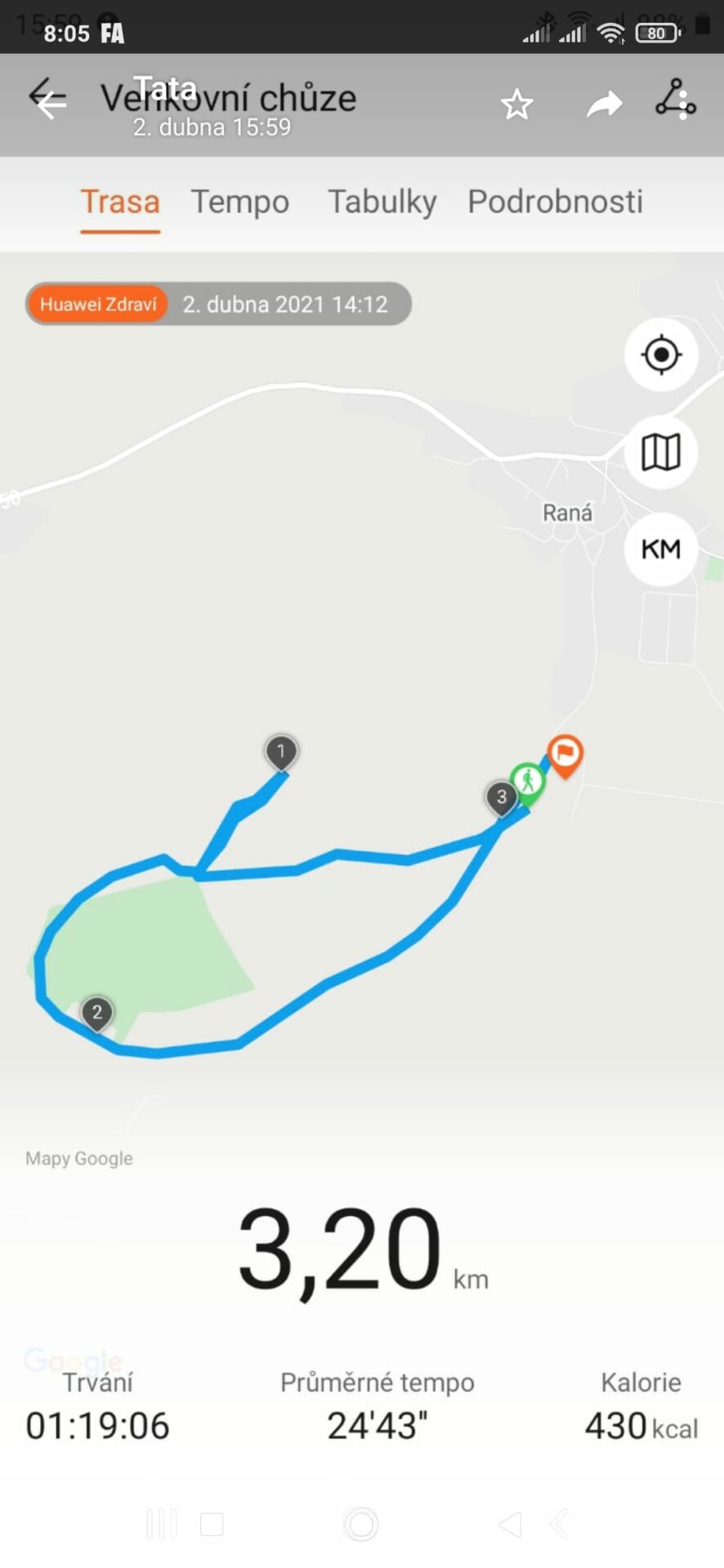The image size is (724, 1568).
Task: Tap the system home button
Action: [x=361, y=1524]
